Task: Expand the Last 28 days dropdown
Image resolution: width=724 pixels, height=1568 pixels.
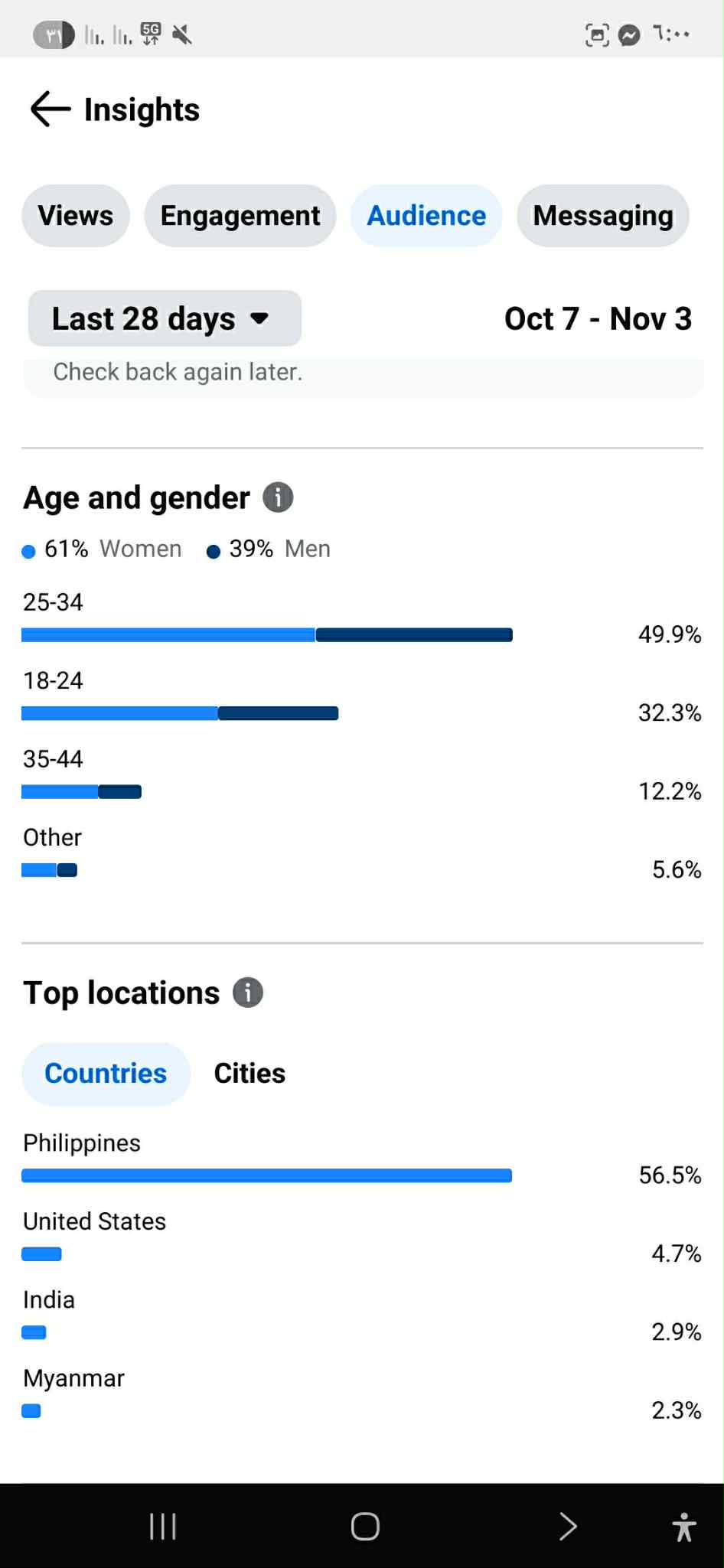Action: pyautogui.click(x=165, y=318)
